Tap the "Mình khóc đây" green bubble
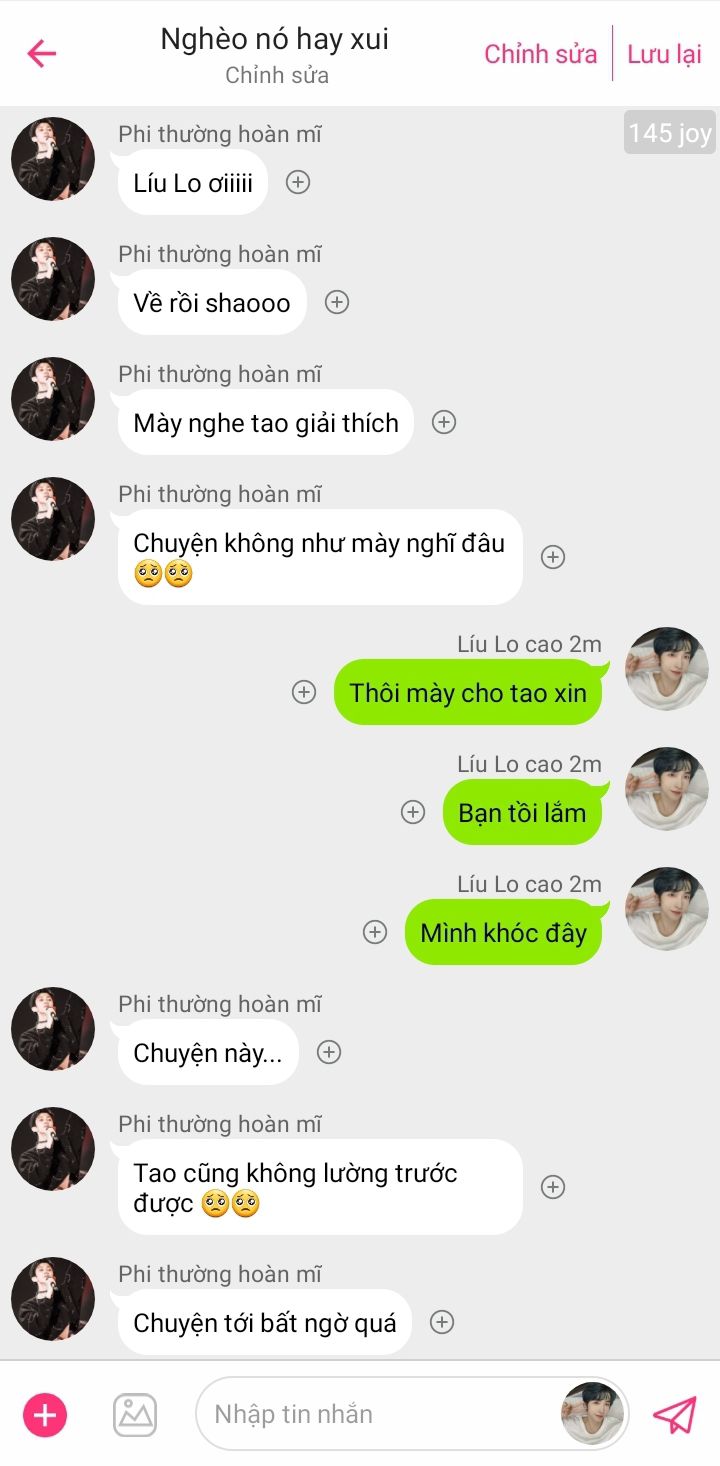Image resolution: width=720 pixels, height=1466 pixels. [503, 932]
